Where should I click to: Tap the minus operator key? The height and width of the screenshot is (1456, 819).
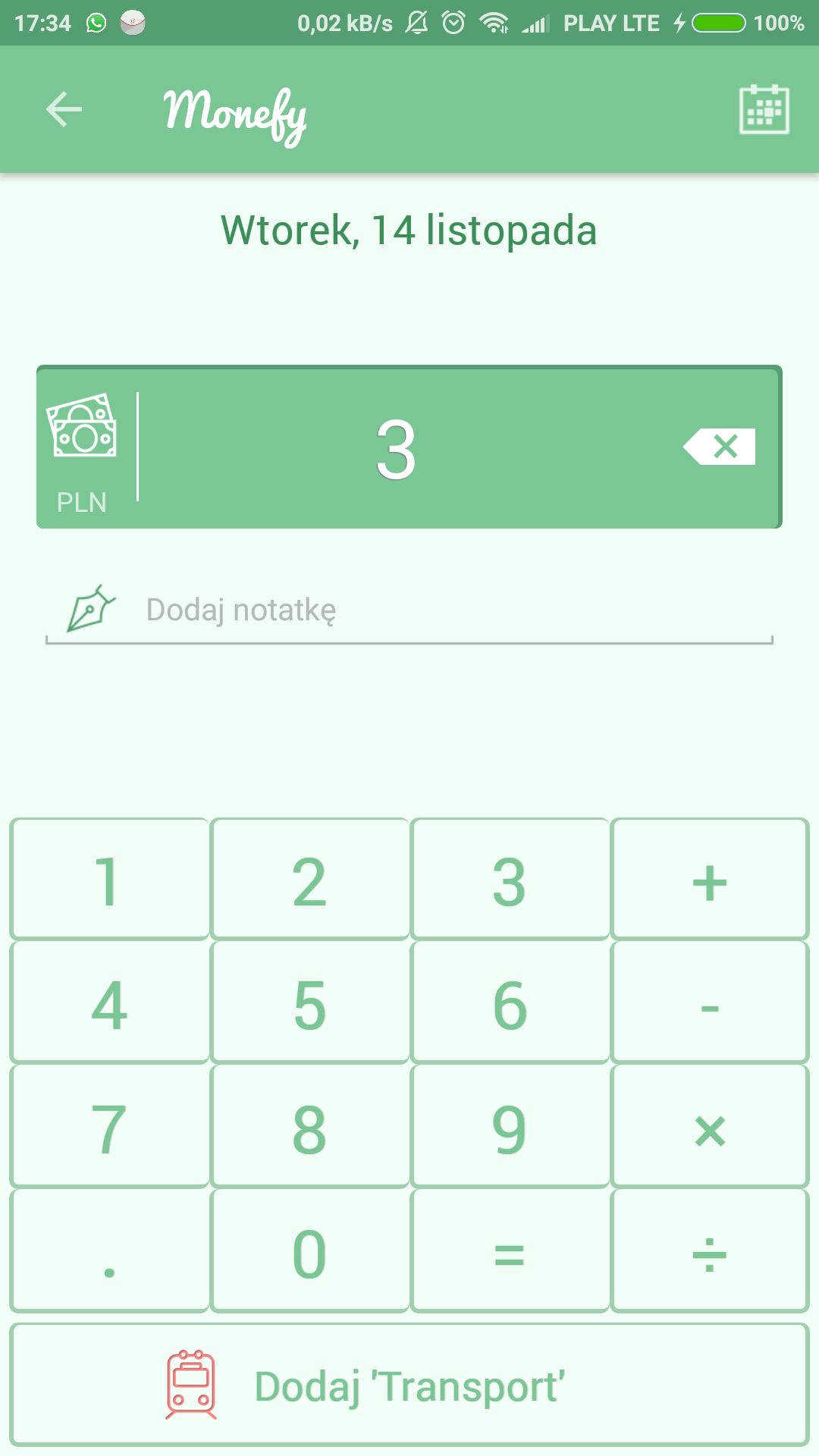tap(711, 1003)
